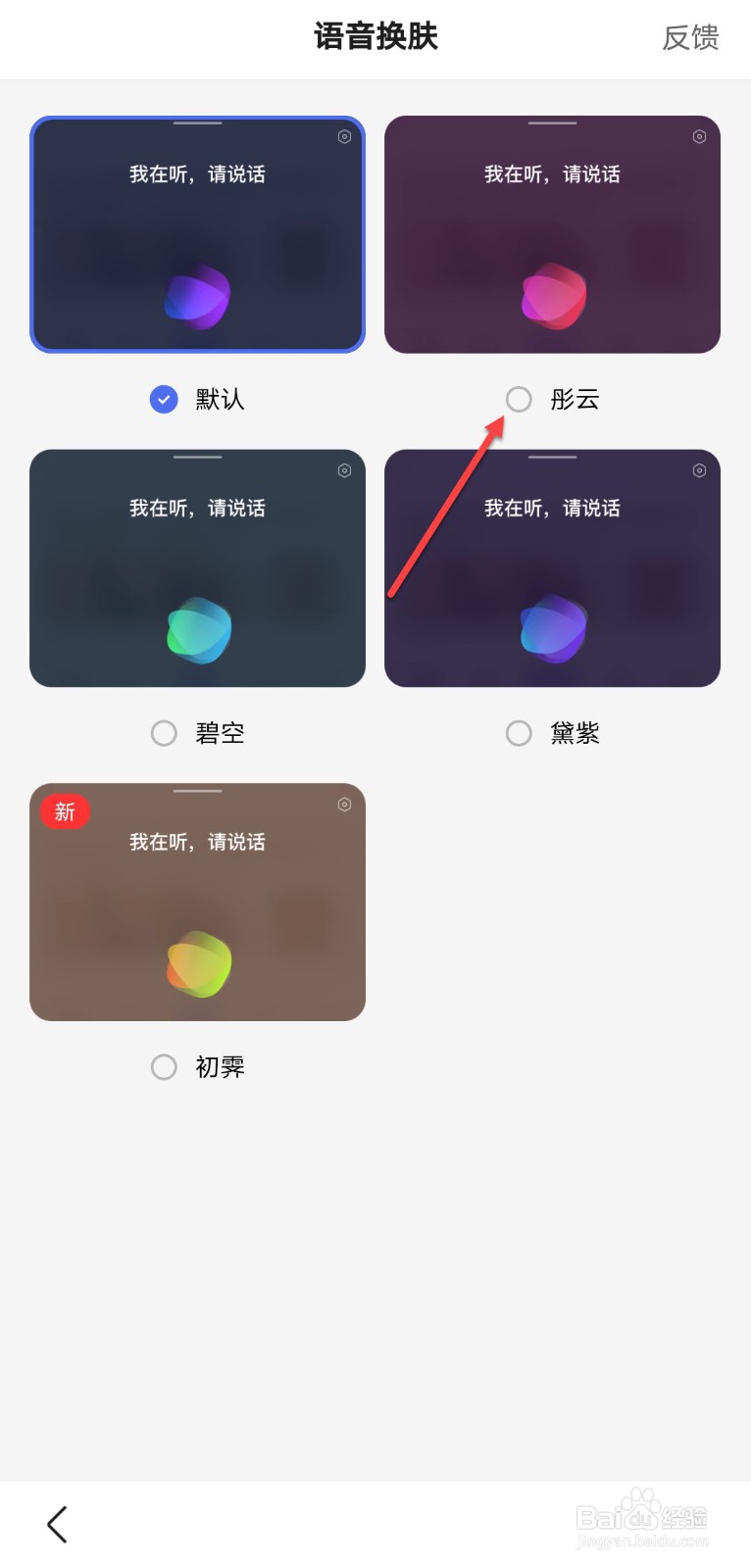Click the pink voice orb in the 彤云 preview
The width and height of the screenshot is (751, 1568).
(552, 294)
